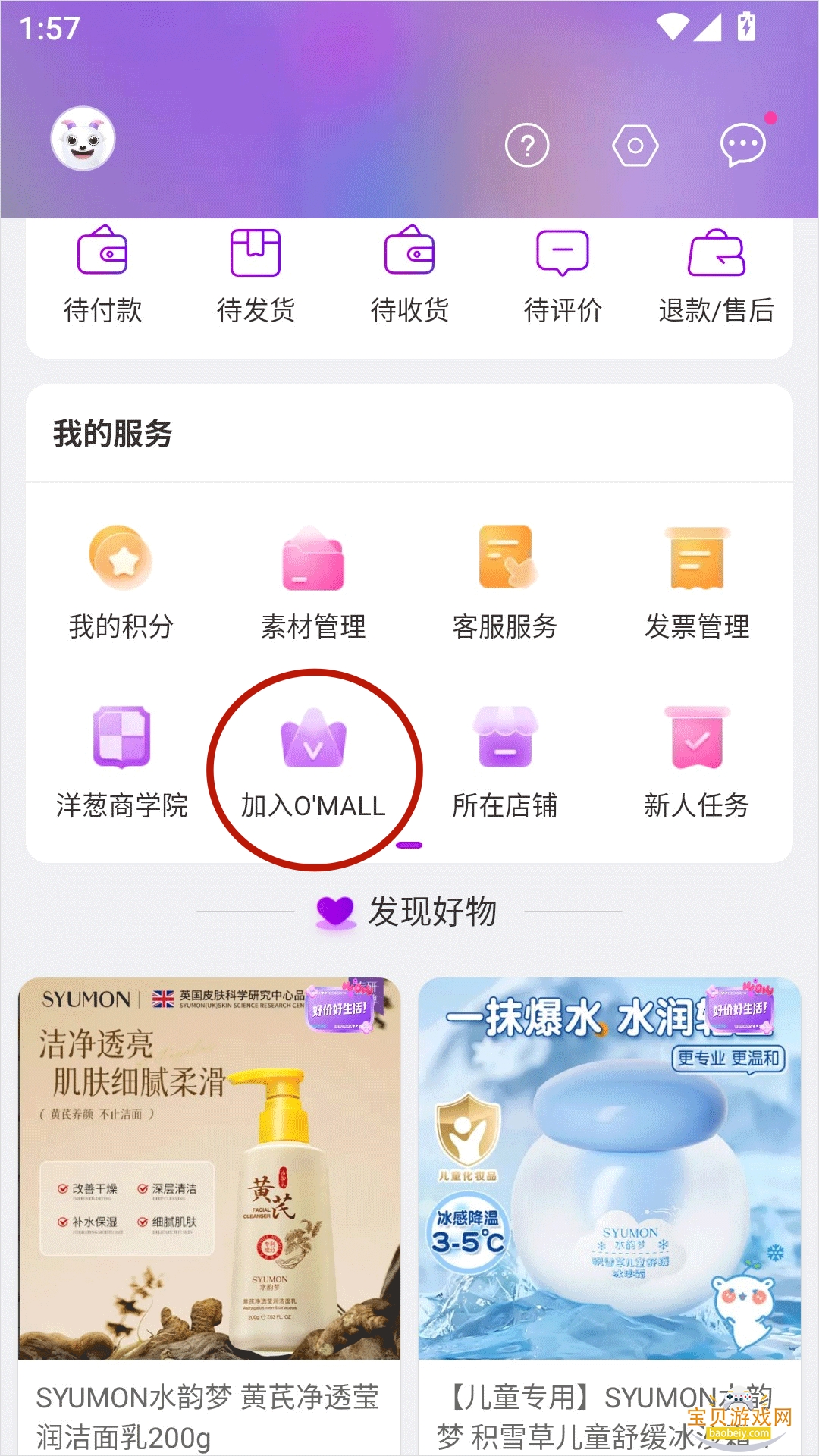
Task: Open 洋葱商学院 business school
Action: pos(121,762)
